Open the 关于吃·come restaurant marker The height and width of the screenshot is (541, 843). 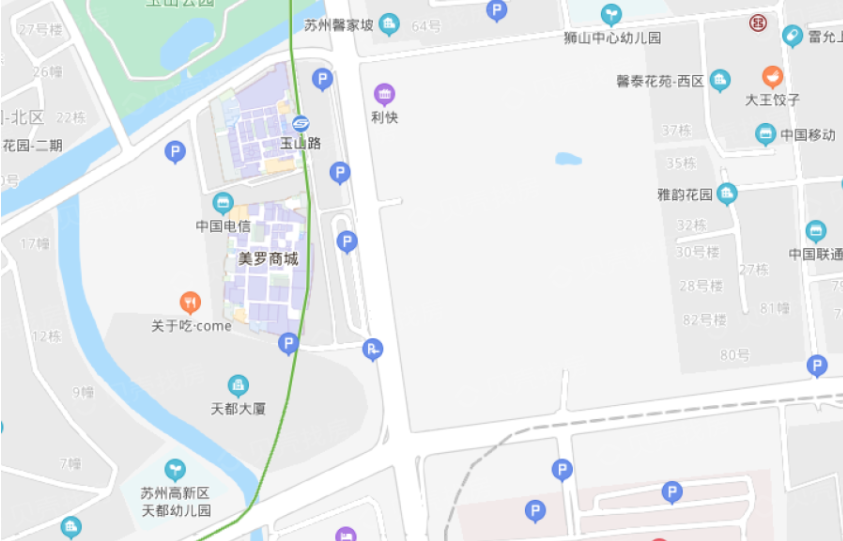(x=190, y=302)
